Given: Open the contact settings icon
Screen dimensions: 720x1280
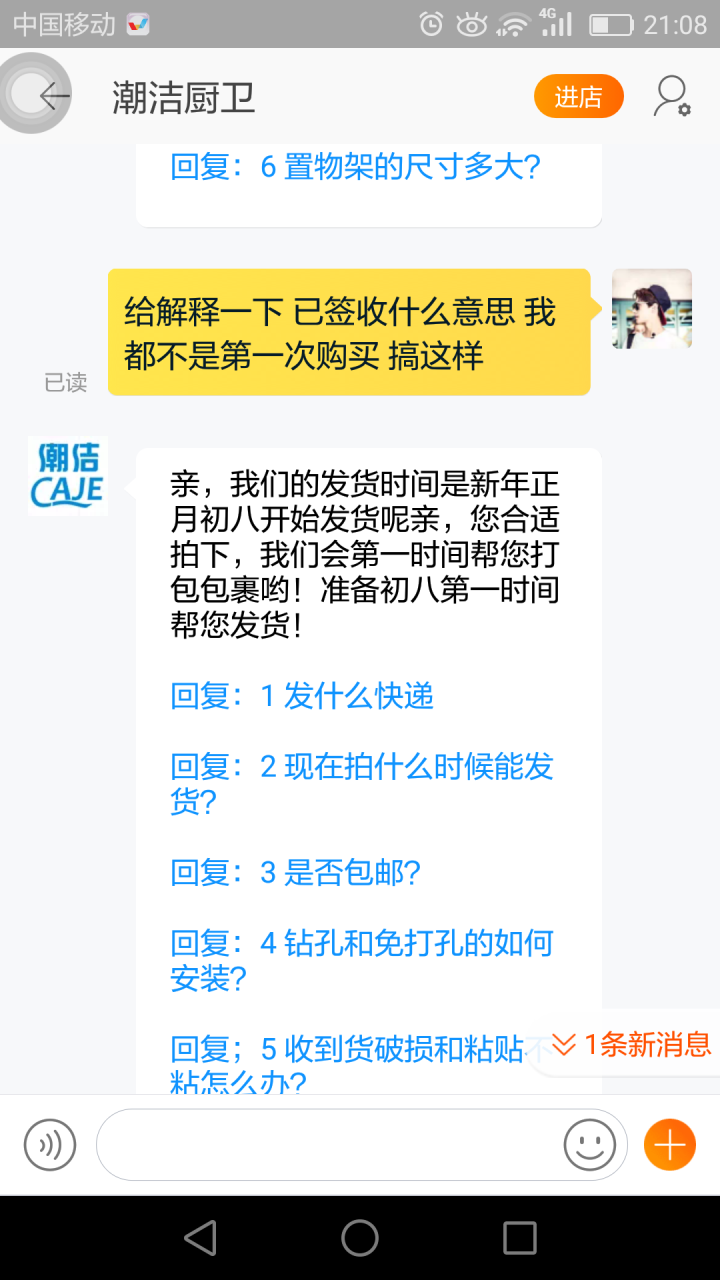Looking at the screenshot, I should (x=672, y=97).
